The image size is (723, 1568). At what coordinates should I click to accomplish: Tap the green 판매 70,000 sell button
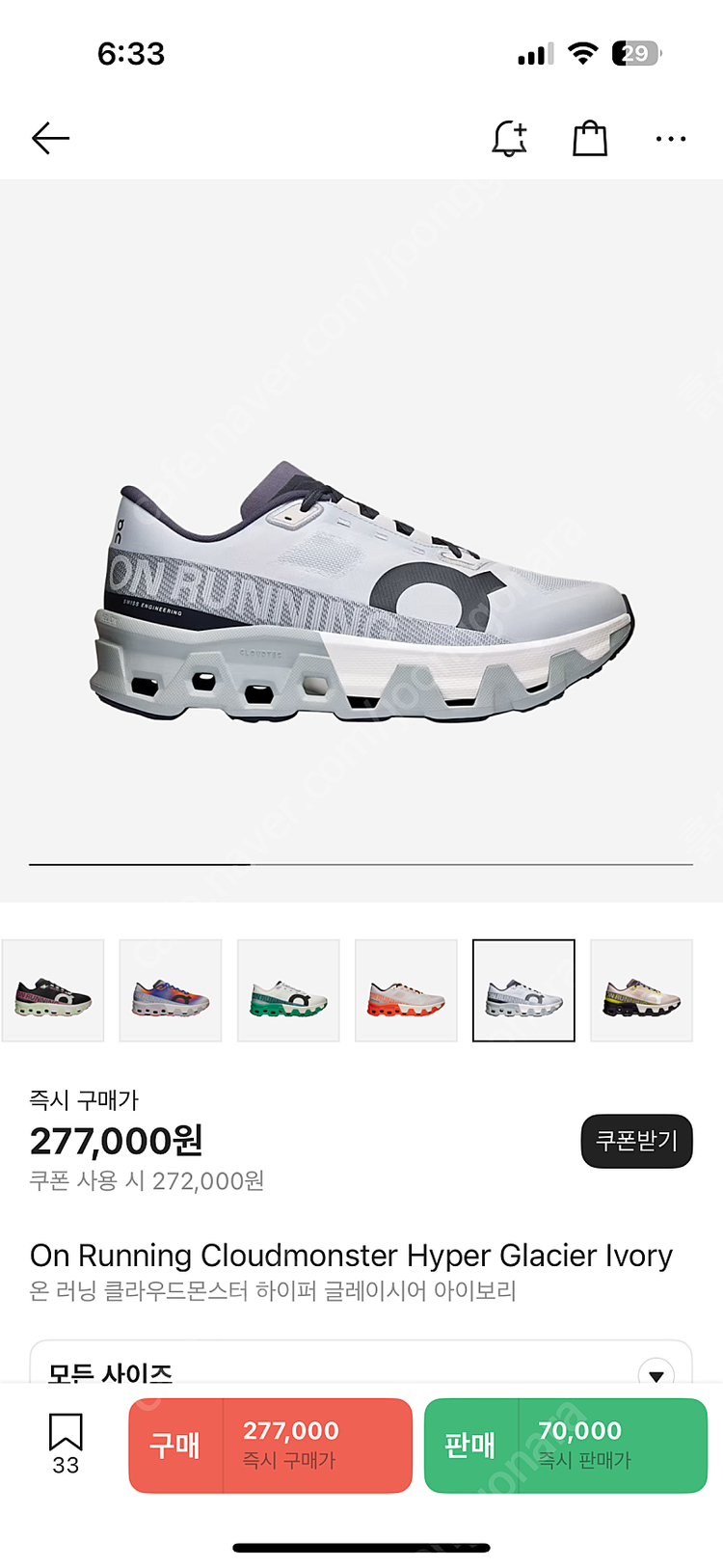coord(566,1445)
